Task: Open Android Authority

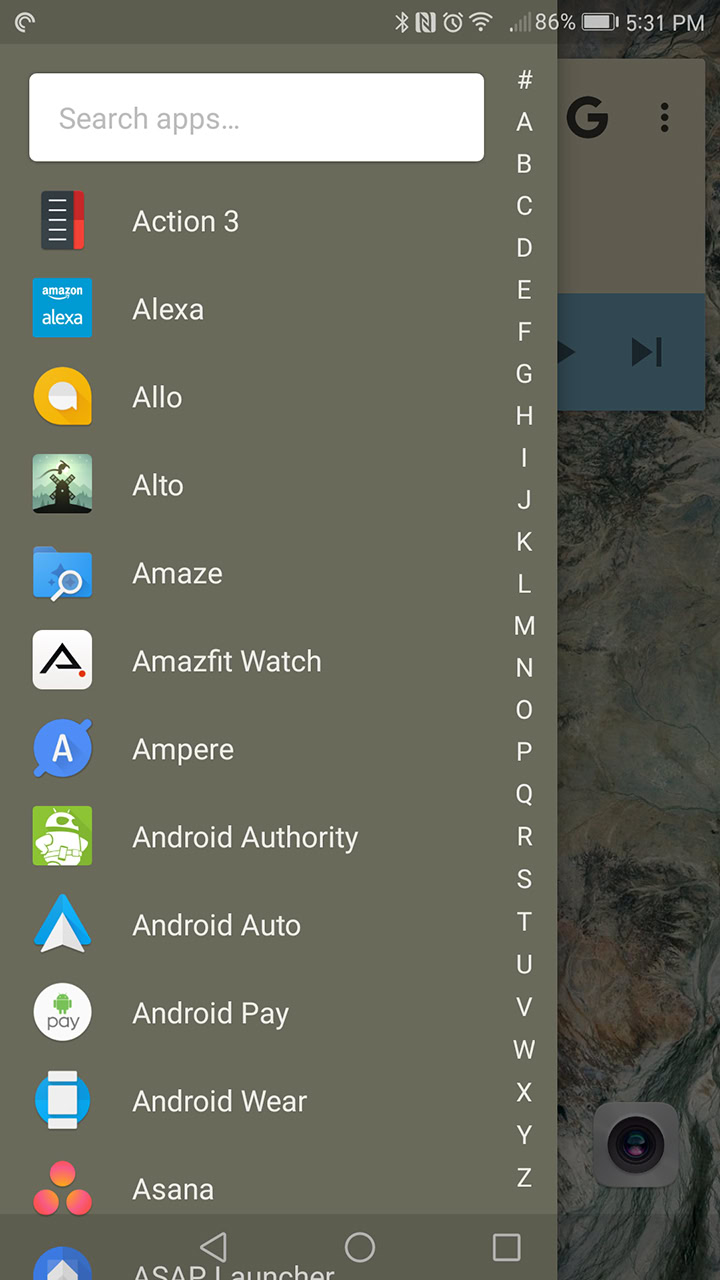Action: click(x=245, y=837)
